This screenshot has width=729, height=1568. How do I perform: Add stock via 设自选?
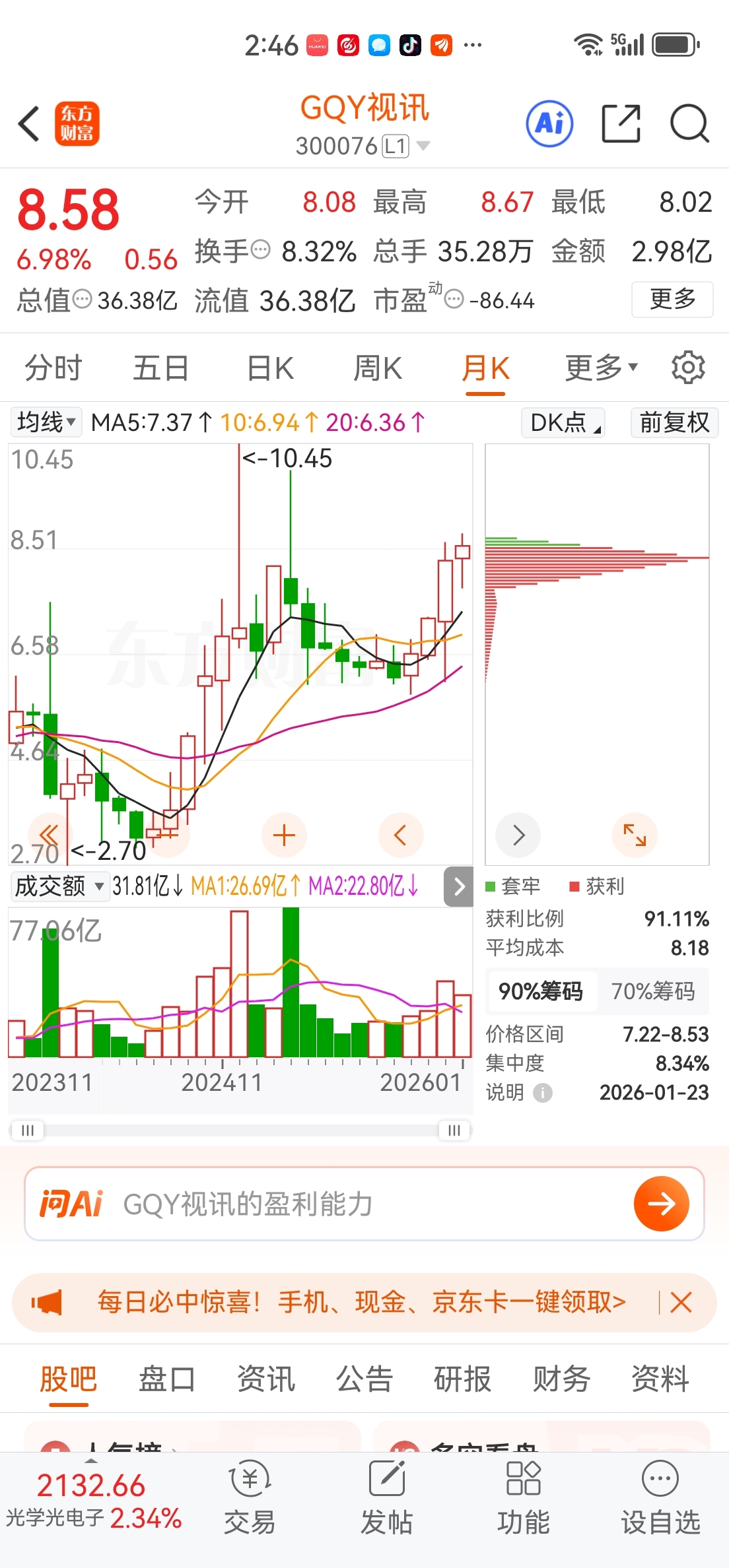click(660, 1498)
